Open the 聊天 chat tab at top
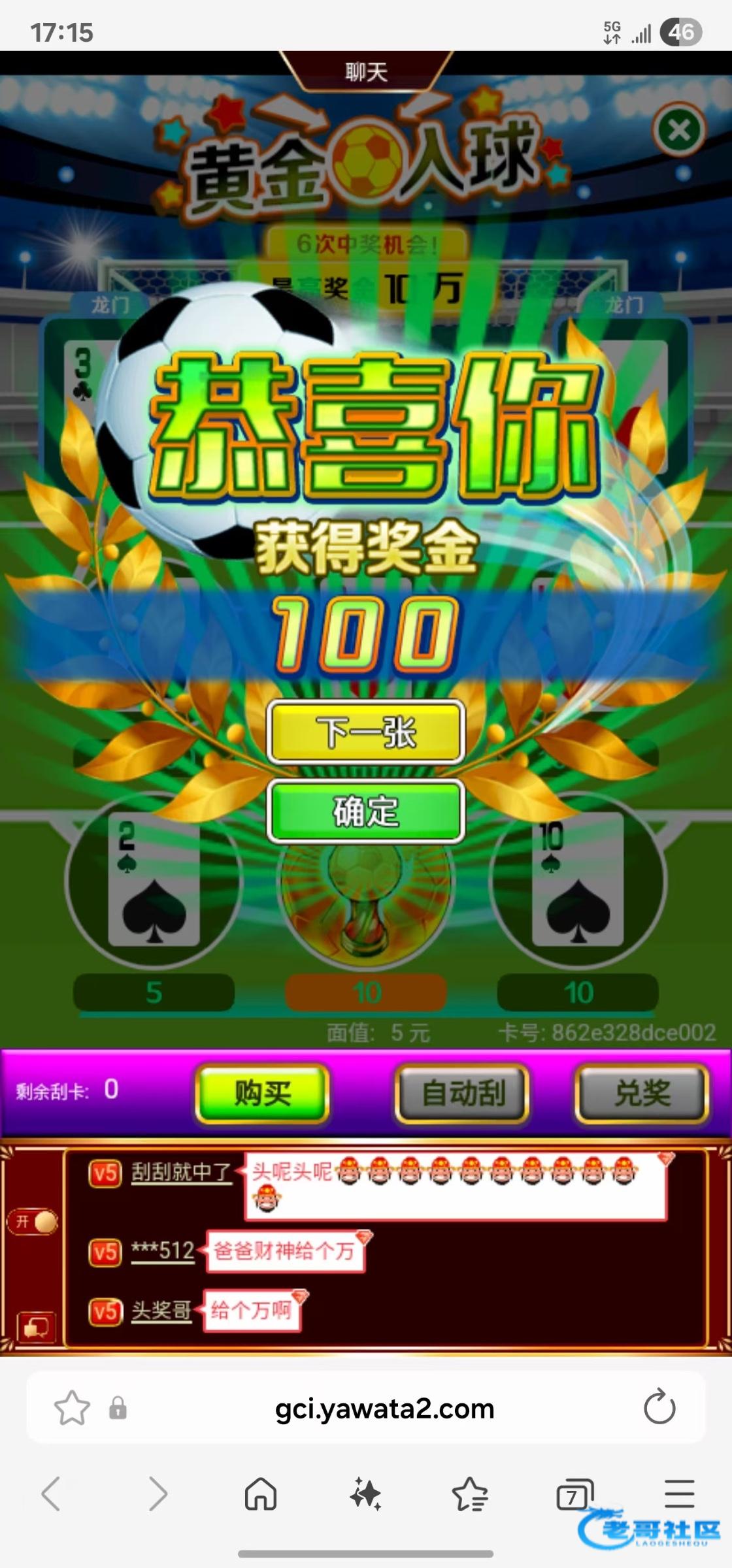This screenshot has width=732, height=1568. coord(366,71)
